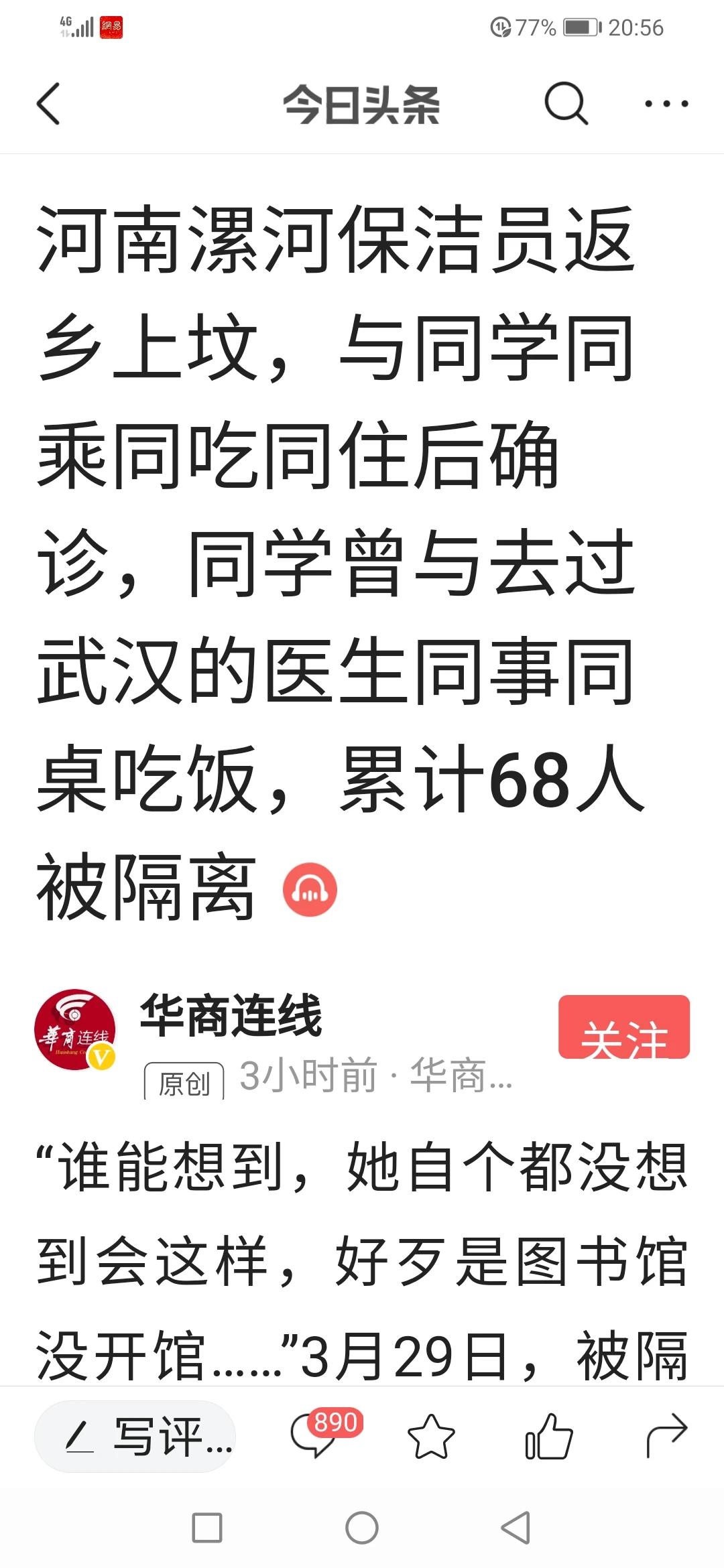Play the article audio with headphone icon
This screenshot has width=724, height=1568.
tap(310, 891)
